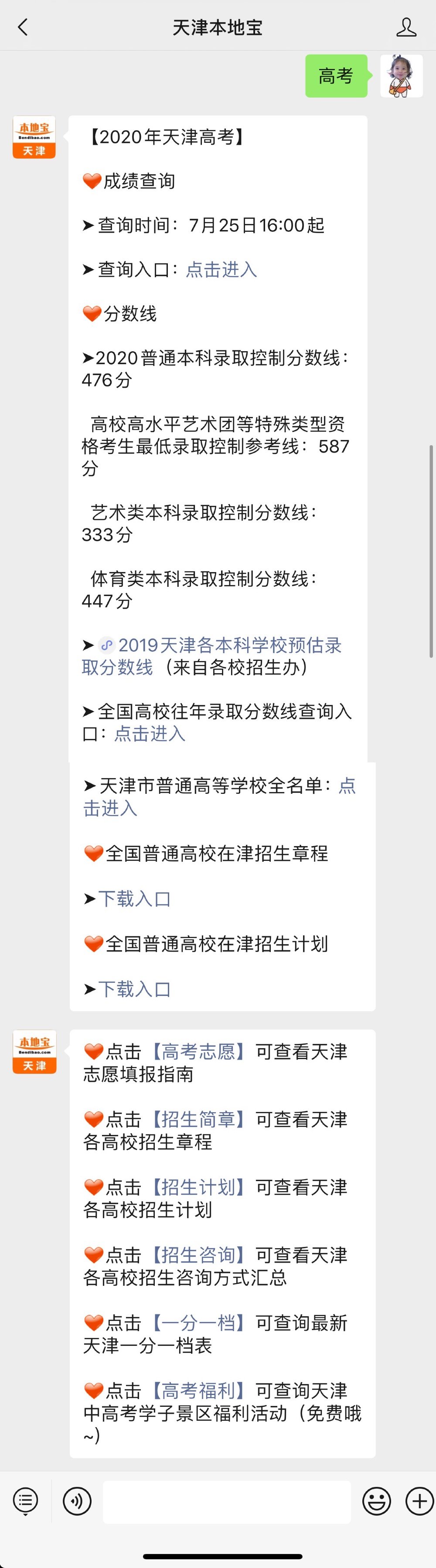Tap the 招生简章 keyword link

point(198,1119)
